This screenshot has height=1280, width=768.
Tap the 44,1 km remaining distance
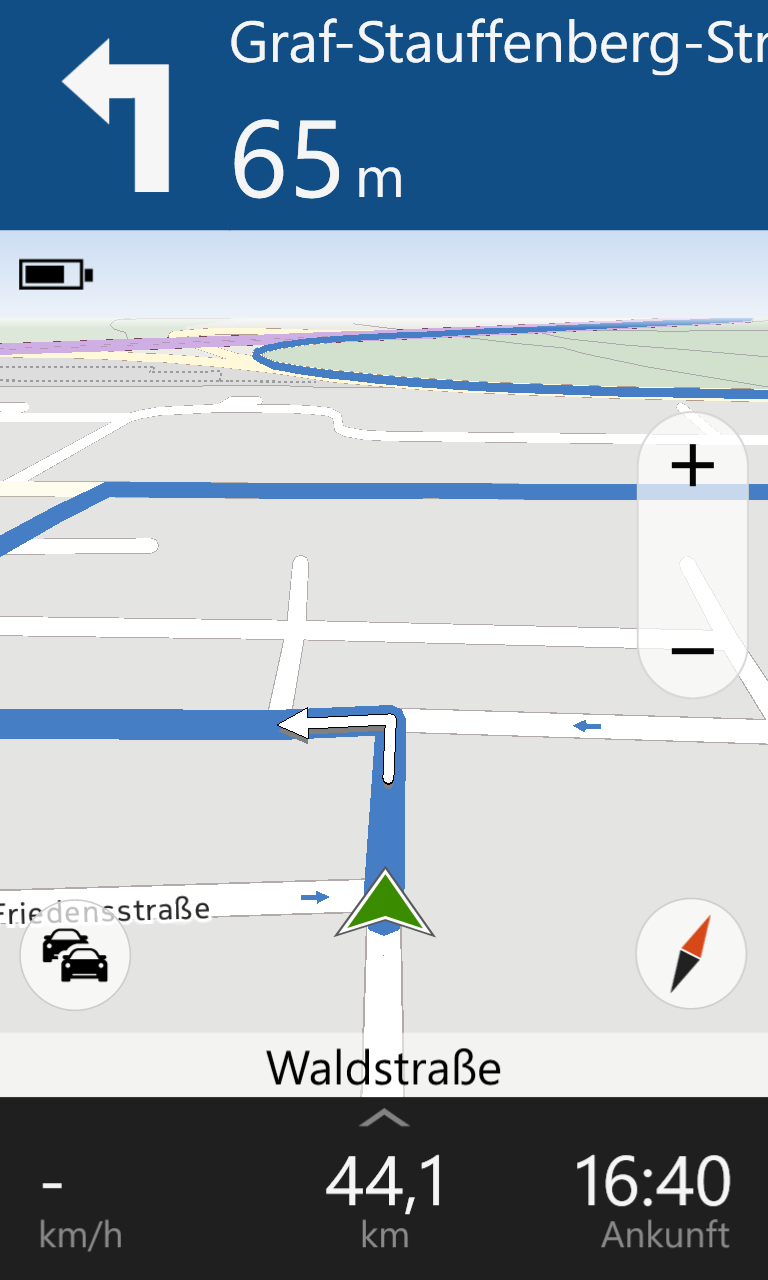click(385, 1200)
